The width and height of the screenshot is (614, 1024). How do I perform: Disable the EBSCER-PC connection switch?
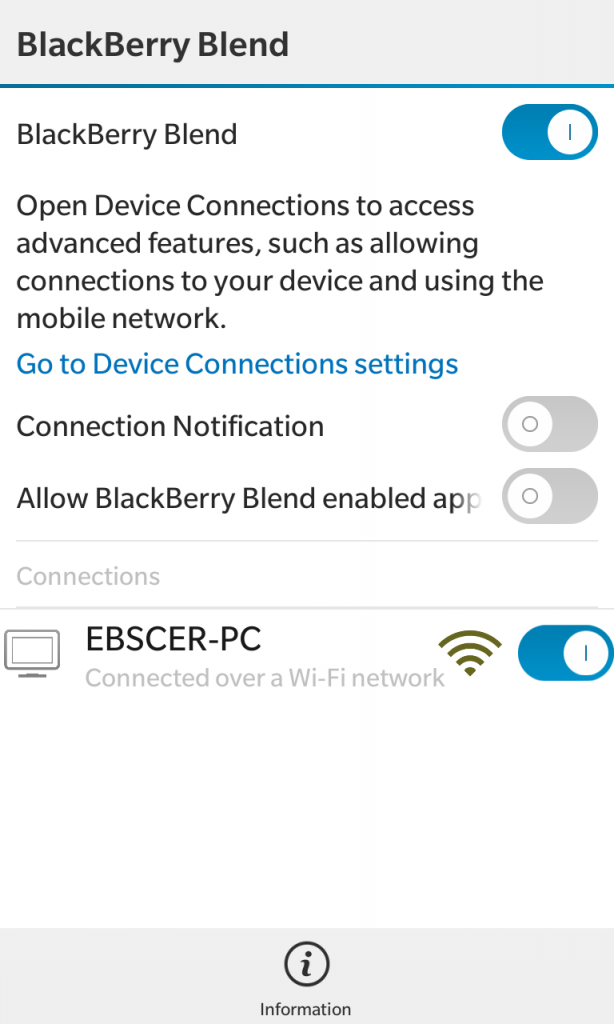(x=566, y=653)
